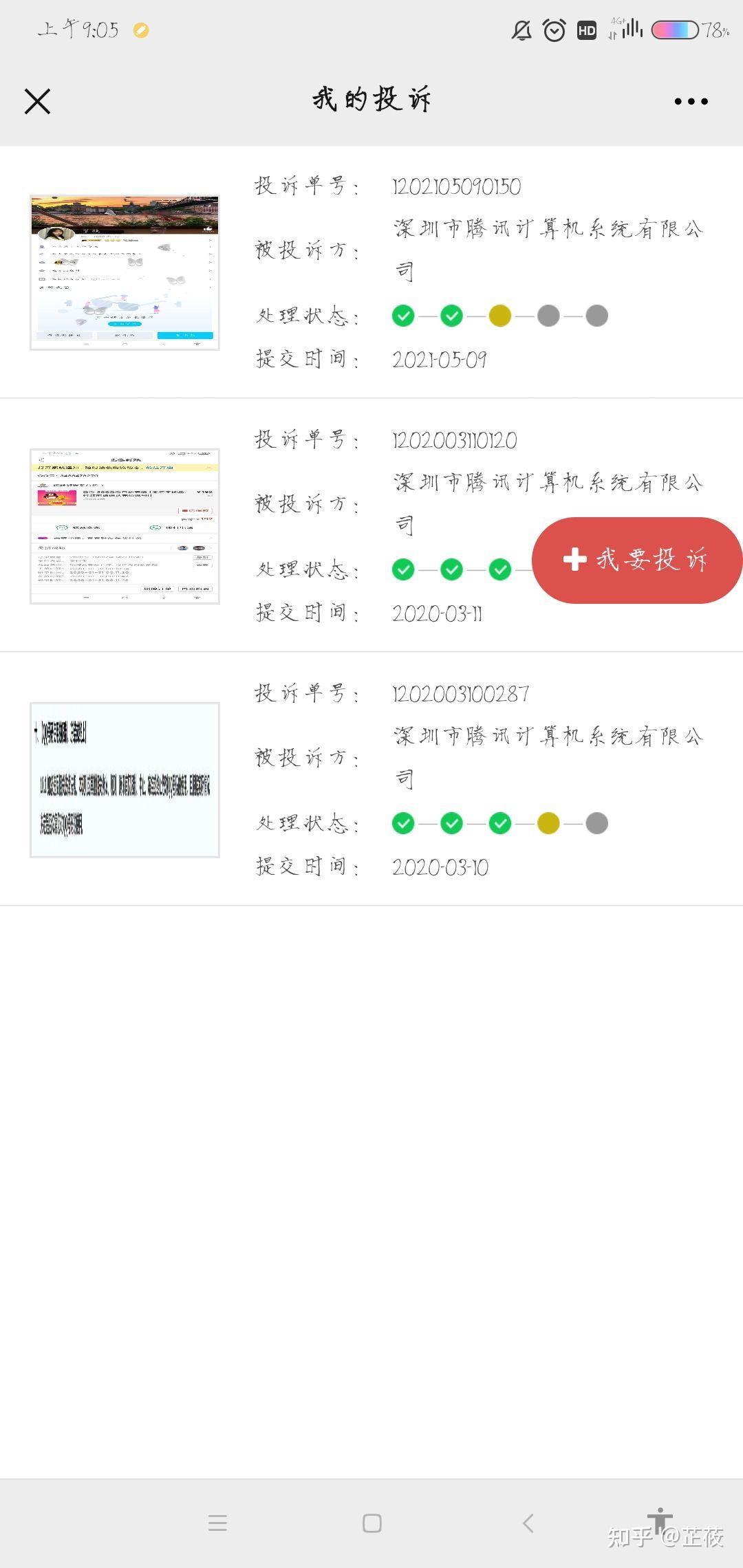Image resolution: width=743 pixels, height=1568 pixels.
Task: View screenshot thumbnail of the 2020-03-11 complaint
Action: pyautogui.click(x=125, y=527)
